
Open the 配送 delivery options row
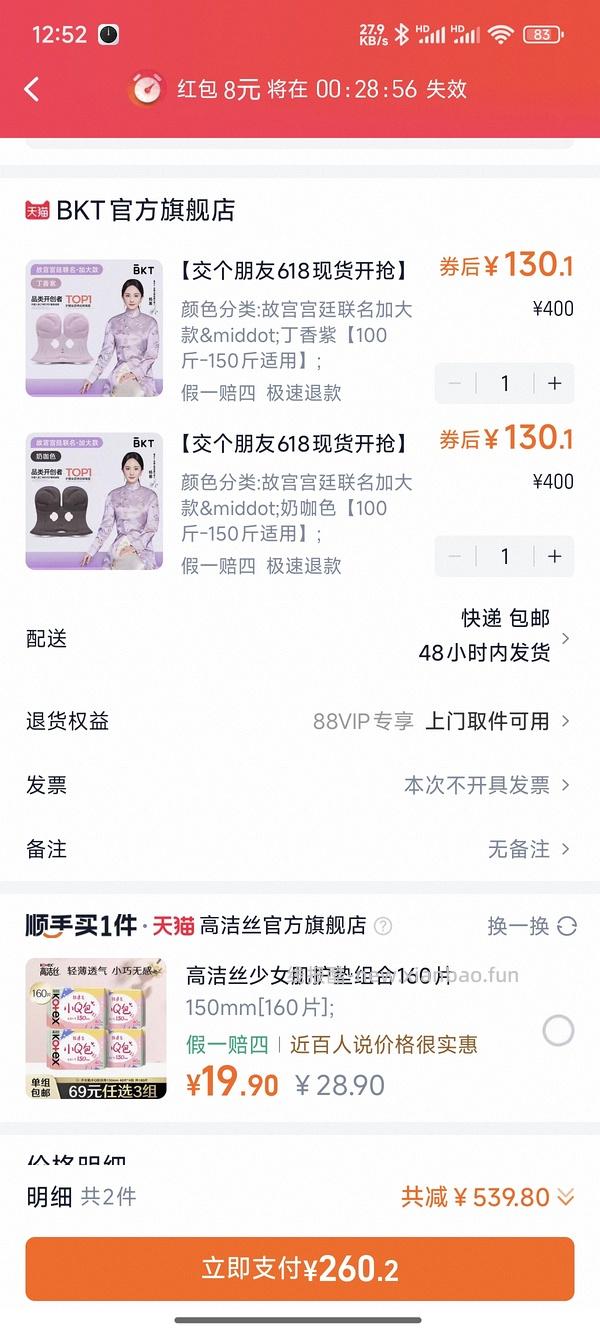point(300,639)
